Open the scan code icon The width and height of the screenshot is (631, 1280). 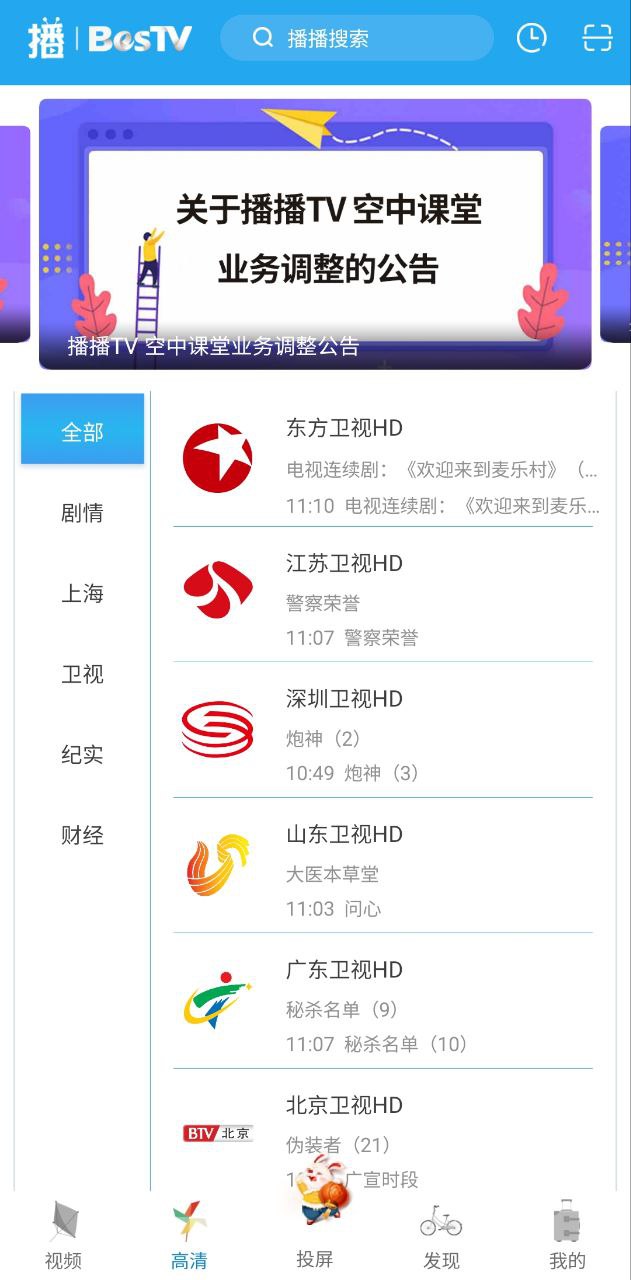click(597, 38)
